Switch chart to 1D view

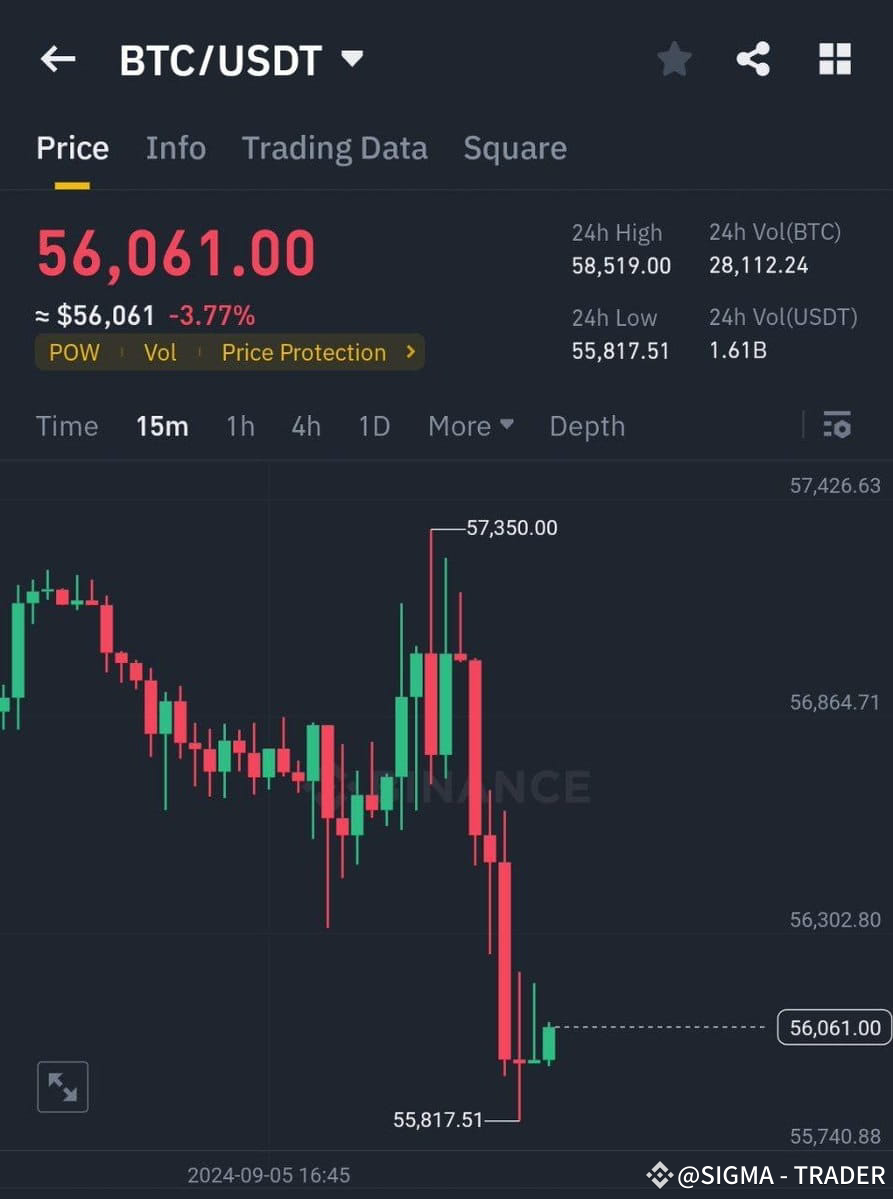click(x=373, y=425)
